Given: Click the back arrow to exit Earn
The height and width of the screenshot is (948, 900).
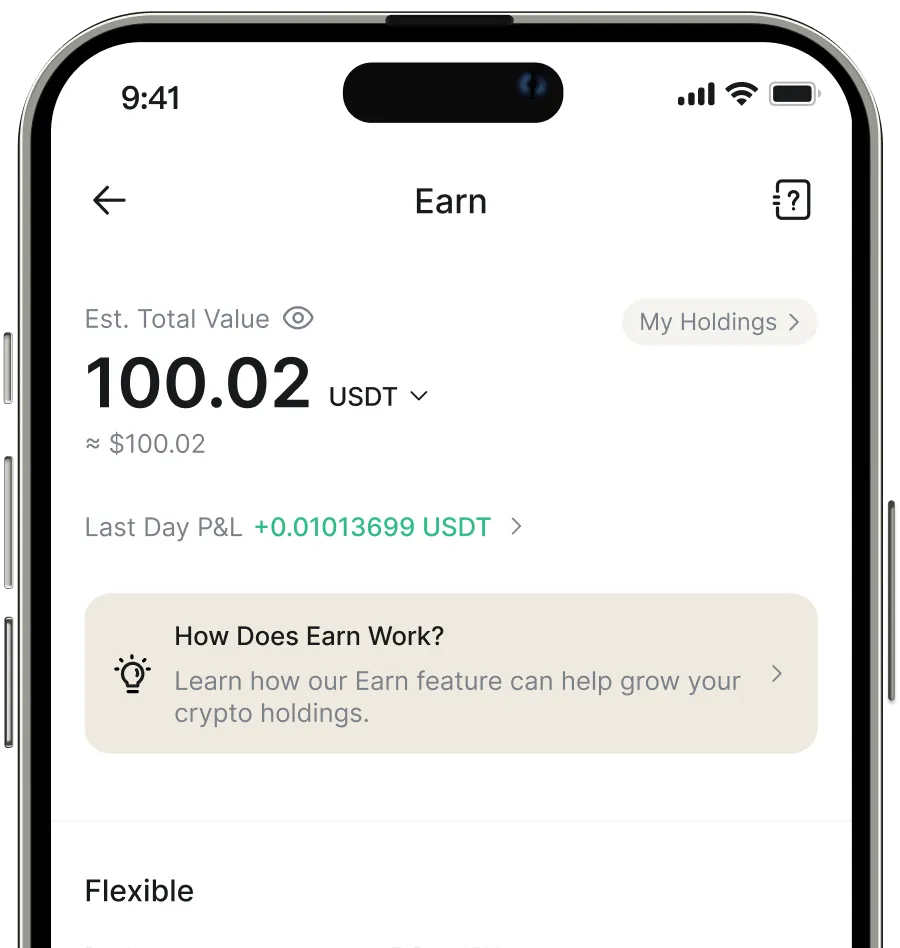Looking at the screenshot, I should pos(108,200).
